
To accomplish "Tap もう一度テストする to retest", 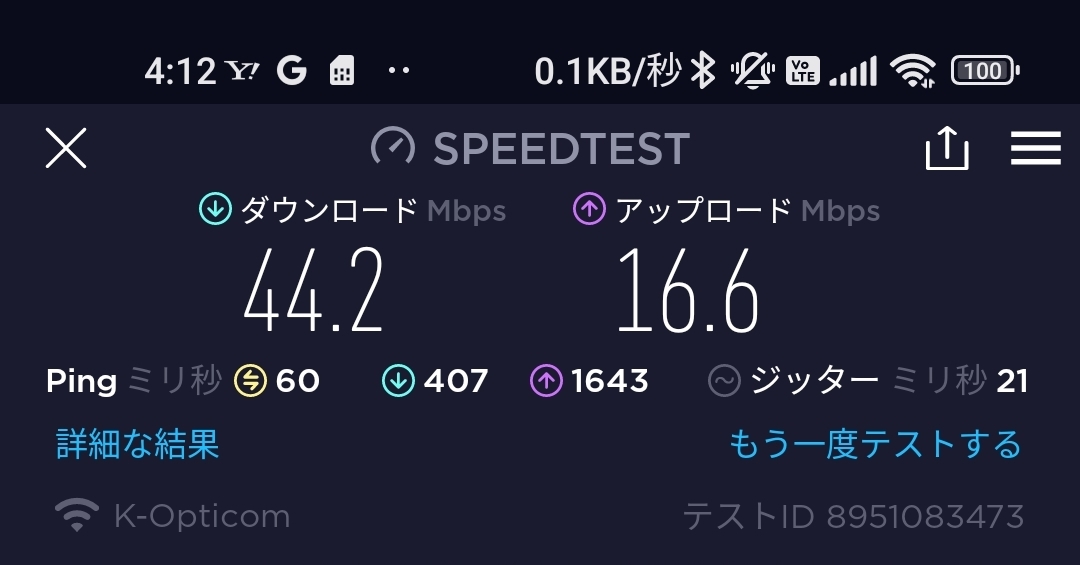I will 875,444.
